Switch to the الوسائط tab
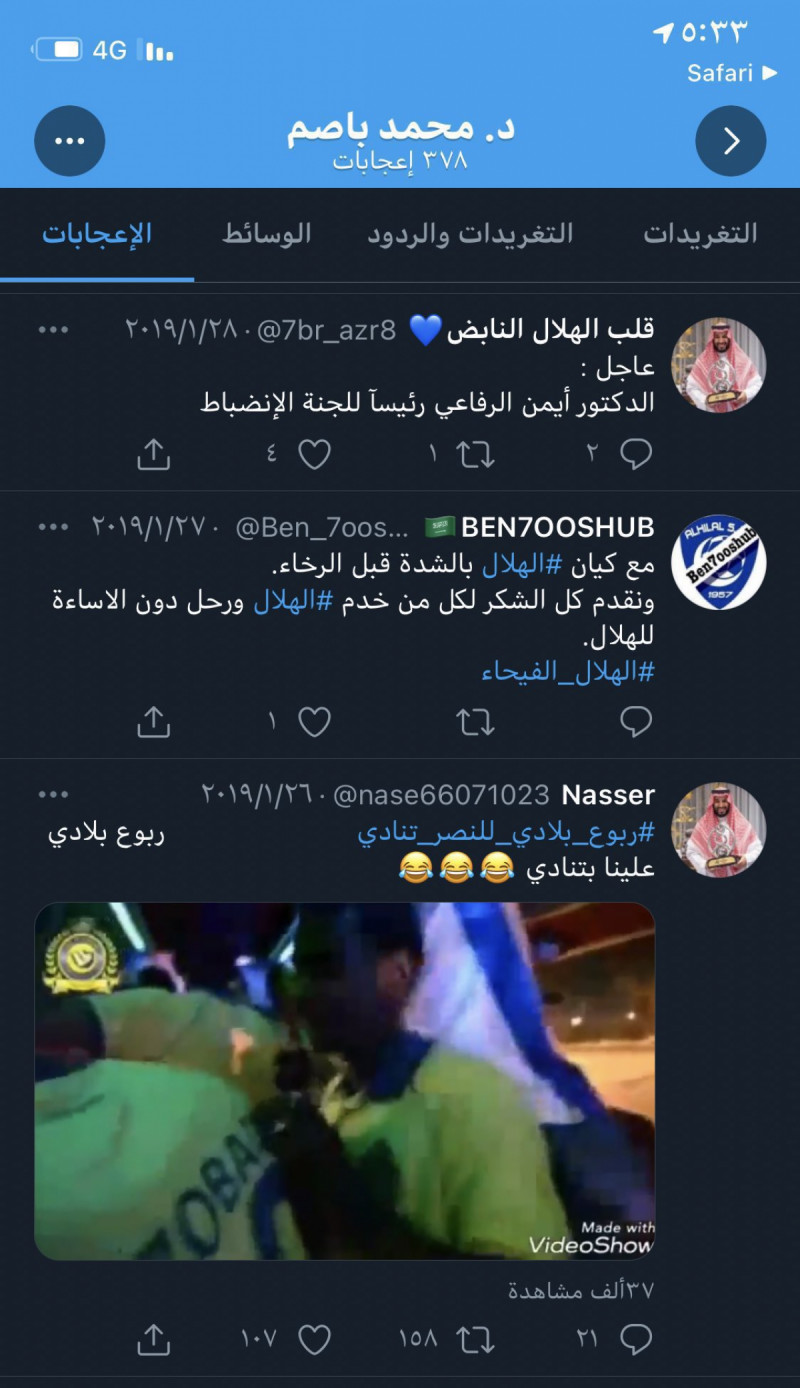 pyautogui.click(x=266, y=234)
